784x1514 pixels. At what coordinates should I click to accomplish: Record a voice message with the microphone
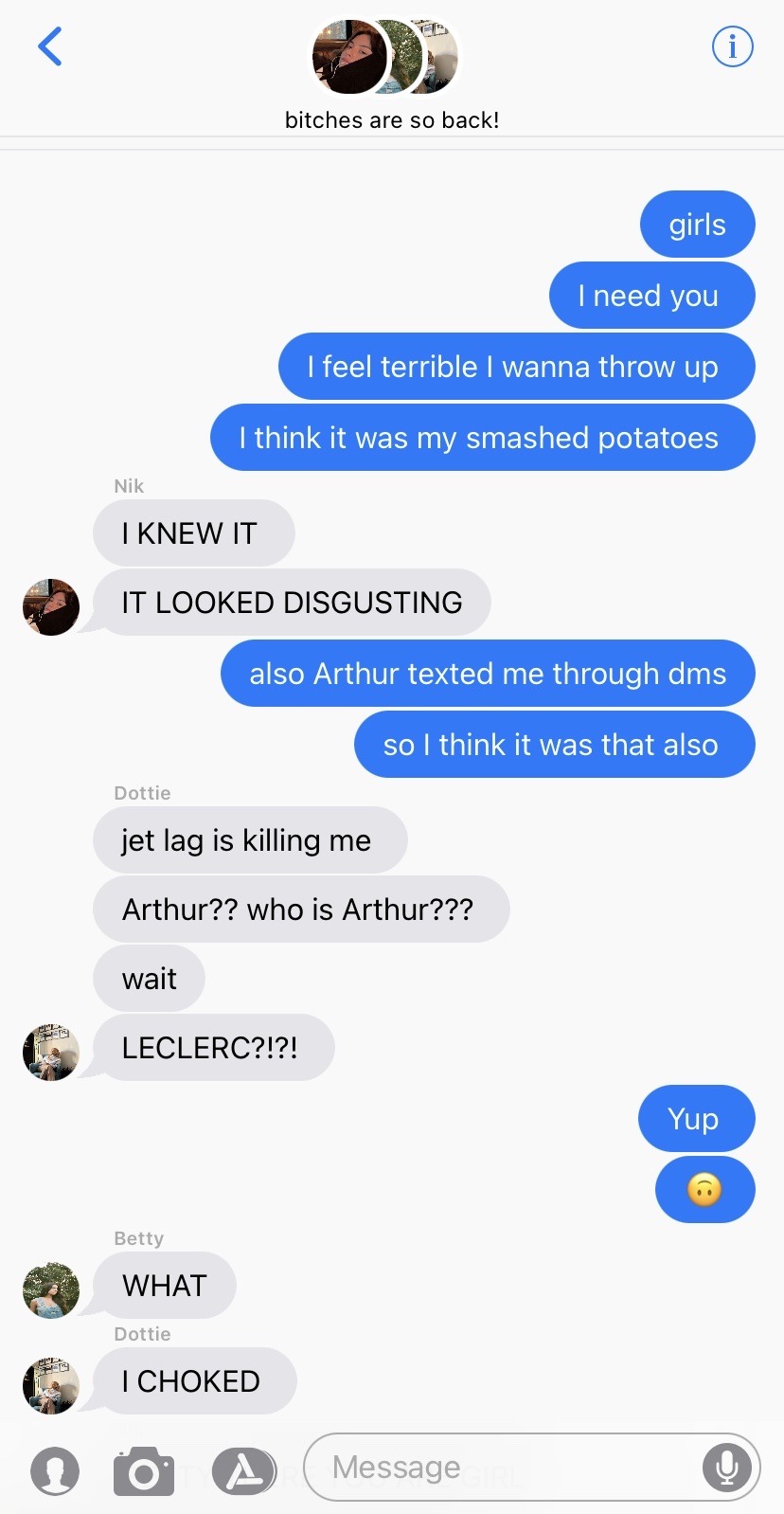point(726,1468)
